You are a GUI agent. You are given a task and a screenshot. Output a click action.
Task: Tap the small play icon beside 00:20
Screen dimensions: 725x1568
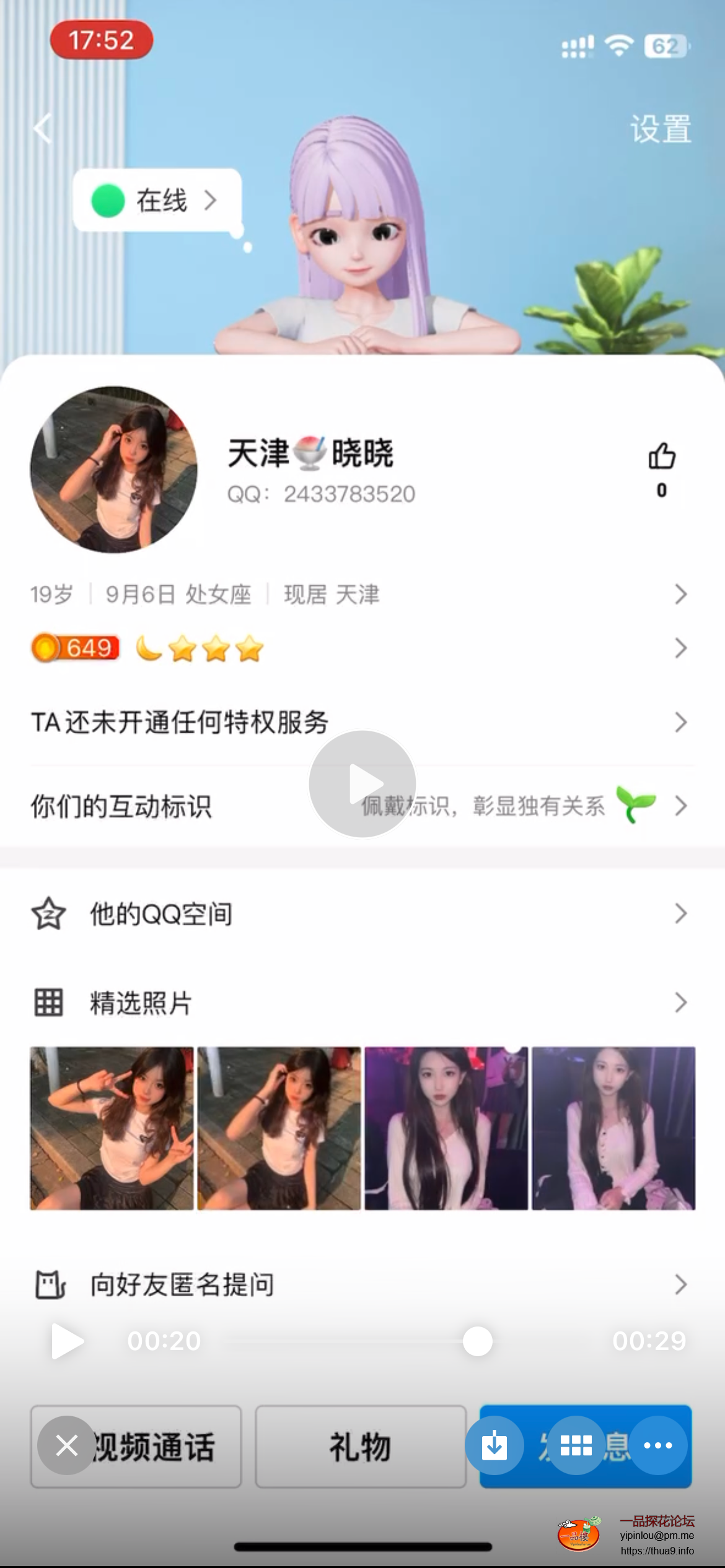tap(67, 1341)
